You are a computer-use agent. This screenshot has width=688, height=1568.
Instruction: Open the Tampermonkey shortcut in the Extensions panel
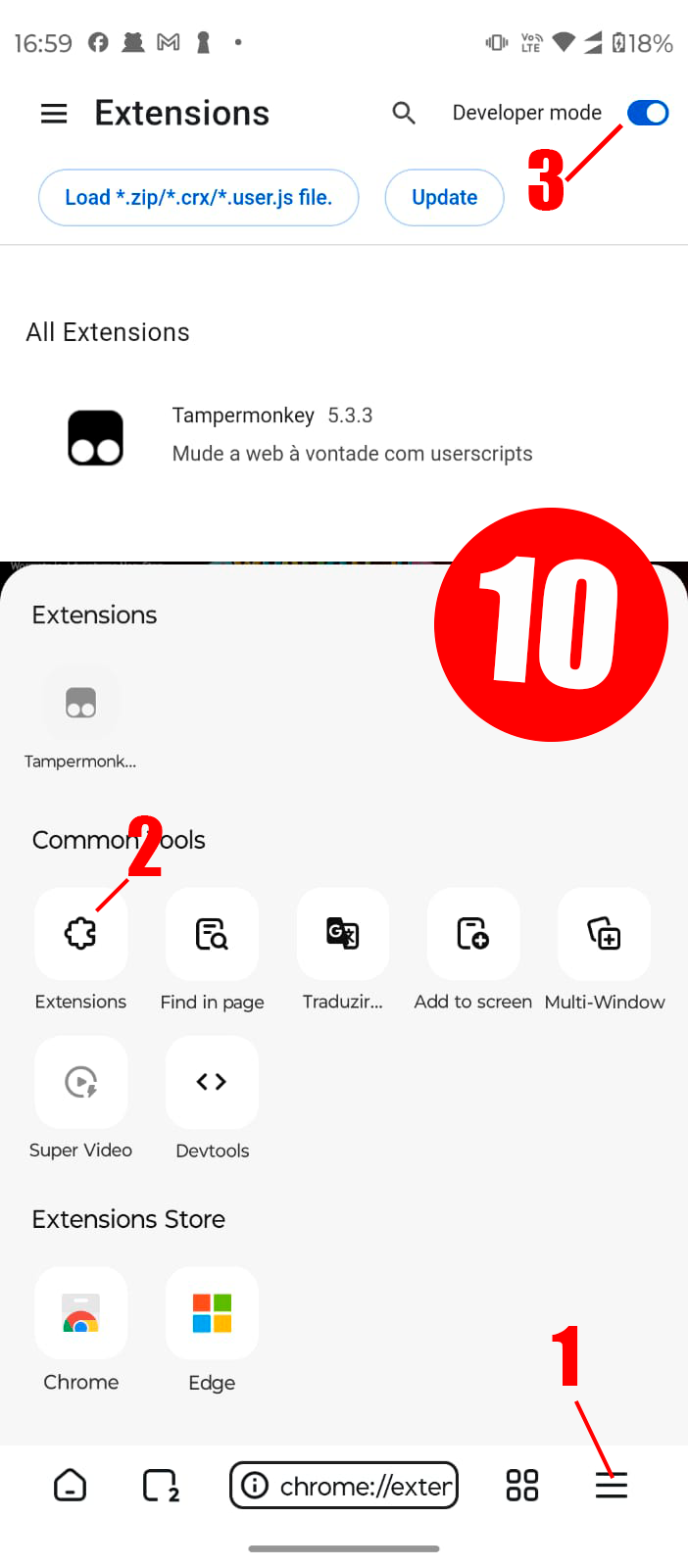[80, 705]
